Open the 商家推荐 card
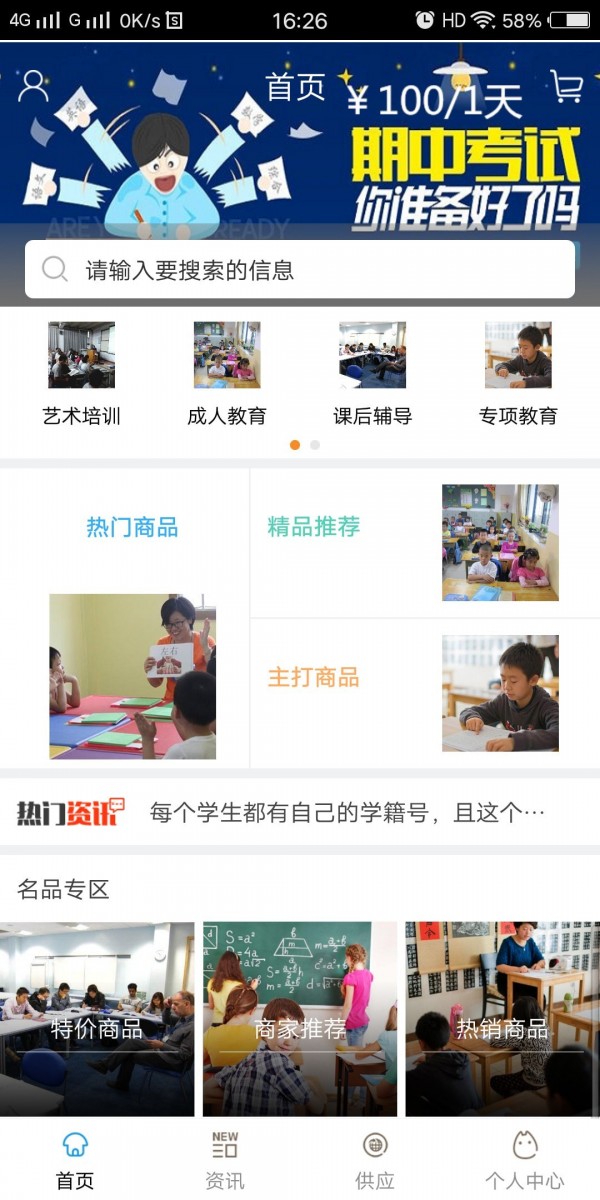Viewport: 600px width, 1200px height. click(300, 1018)
